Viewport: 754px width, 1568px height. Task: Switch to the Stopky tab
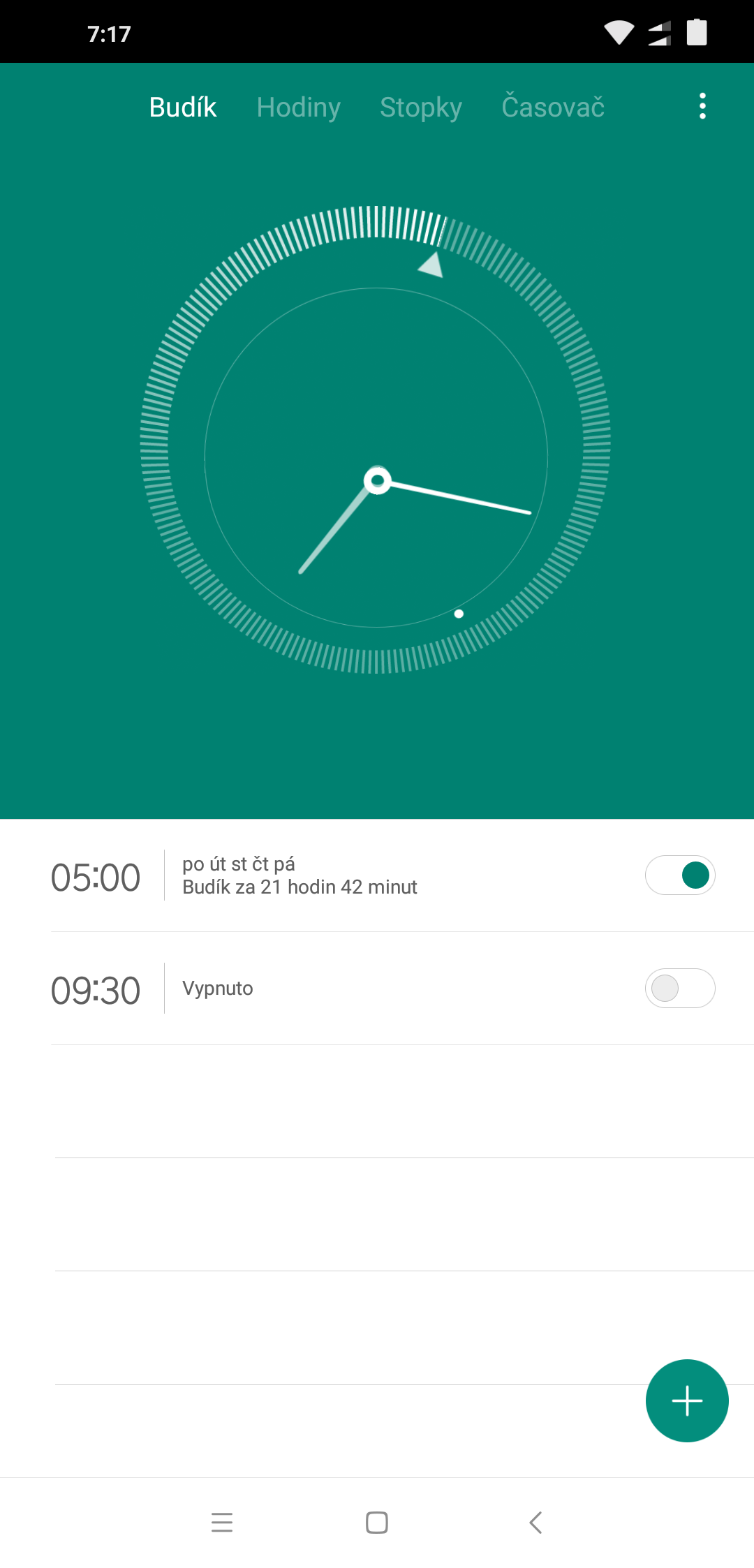pyautogui.click(x=420, y=108)
